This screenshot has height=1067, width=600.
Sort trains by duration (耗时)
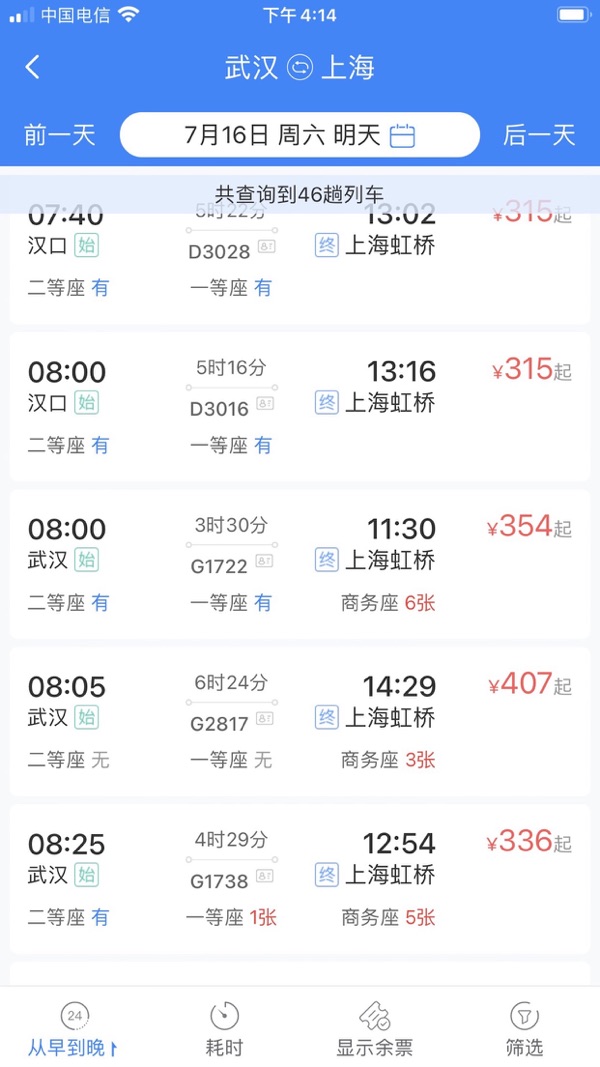pos(224,1030)
